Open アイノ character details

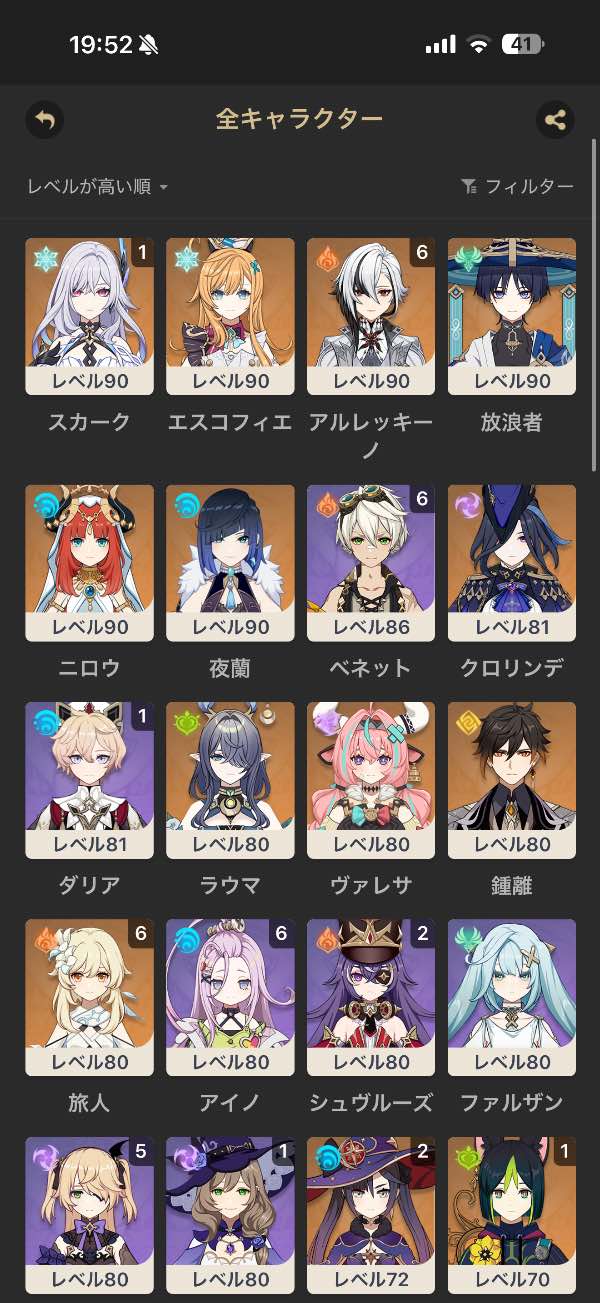(230, 997)
